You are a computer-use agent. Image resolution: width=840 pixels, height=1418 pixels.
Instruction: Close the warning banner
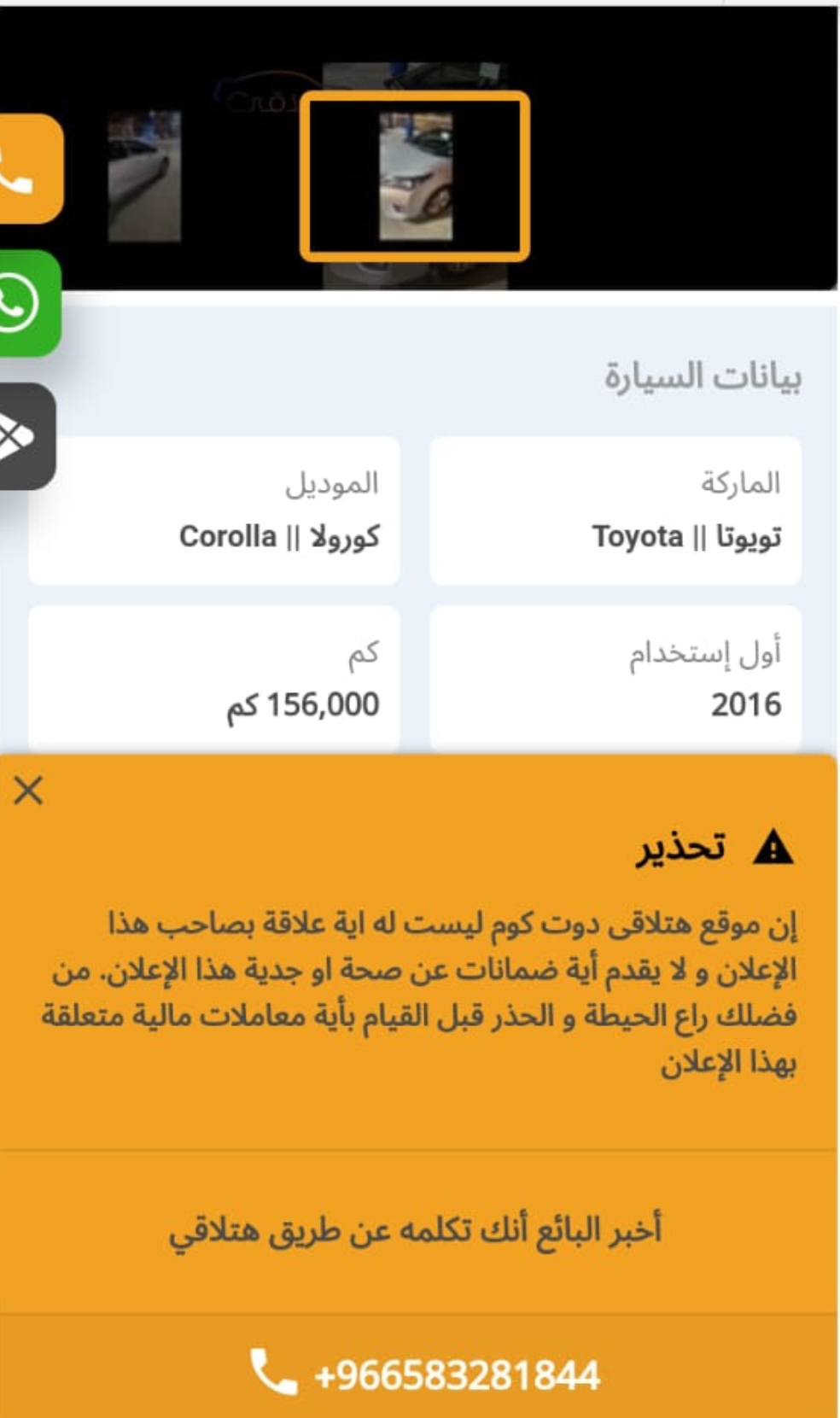pyautogui.click(x=28, y=791)
